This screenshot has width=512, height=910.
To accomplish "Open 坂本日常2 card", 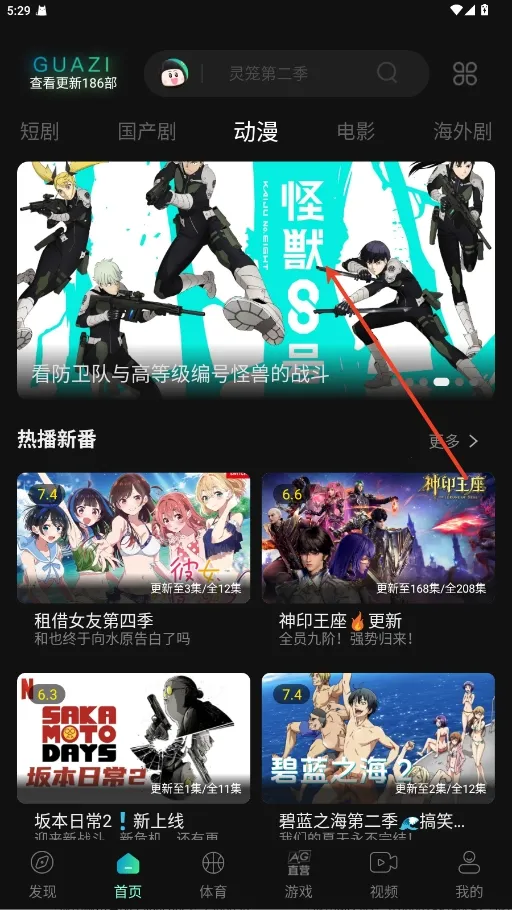I will click(x=134, y=756).
